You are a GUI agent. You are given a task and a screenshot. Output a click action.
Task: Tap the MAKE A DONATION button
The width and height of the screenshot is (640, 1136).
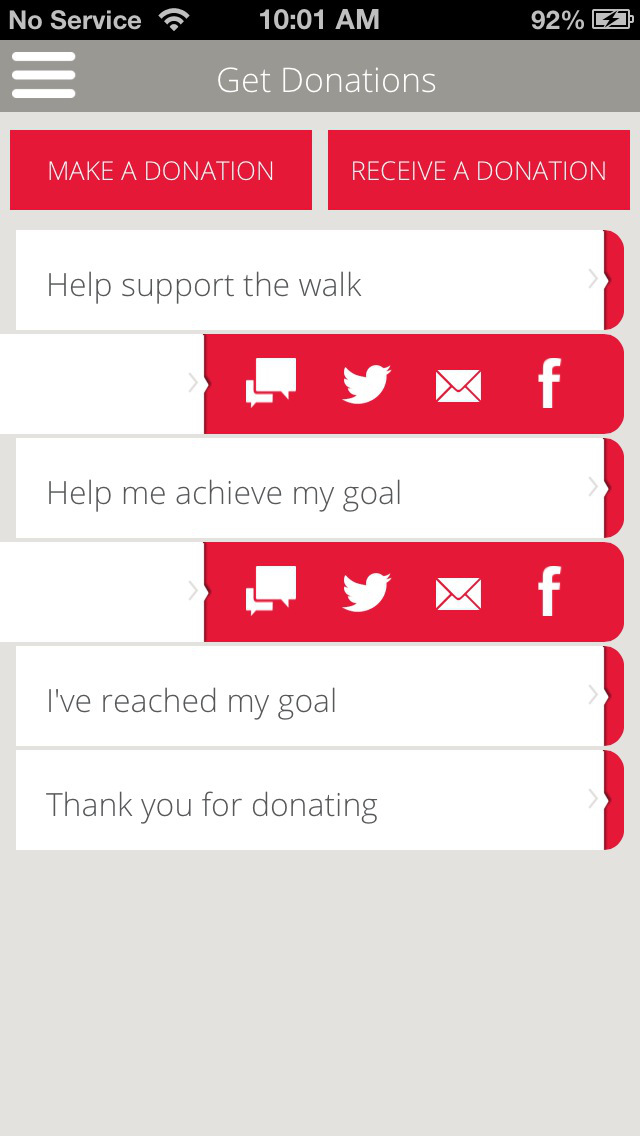click(161, 170)
